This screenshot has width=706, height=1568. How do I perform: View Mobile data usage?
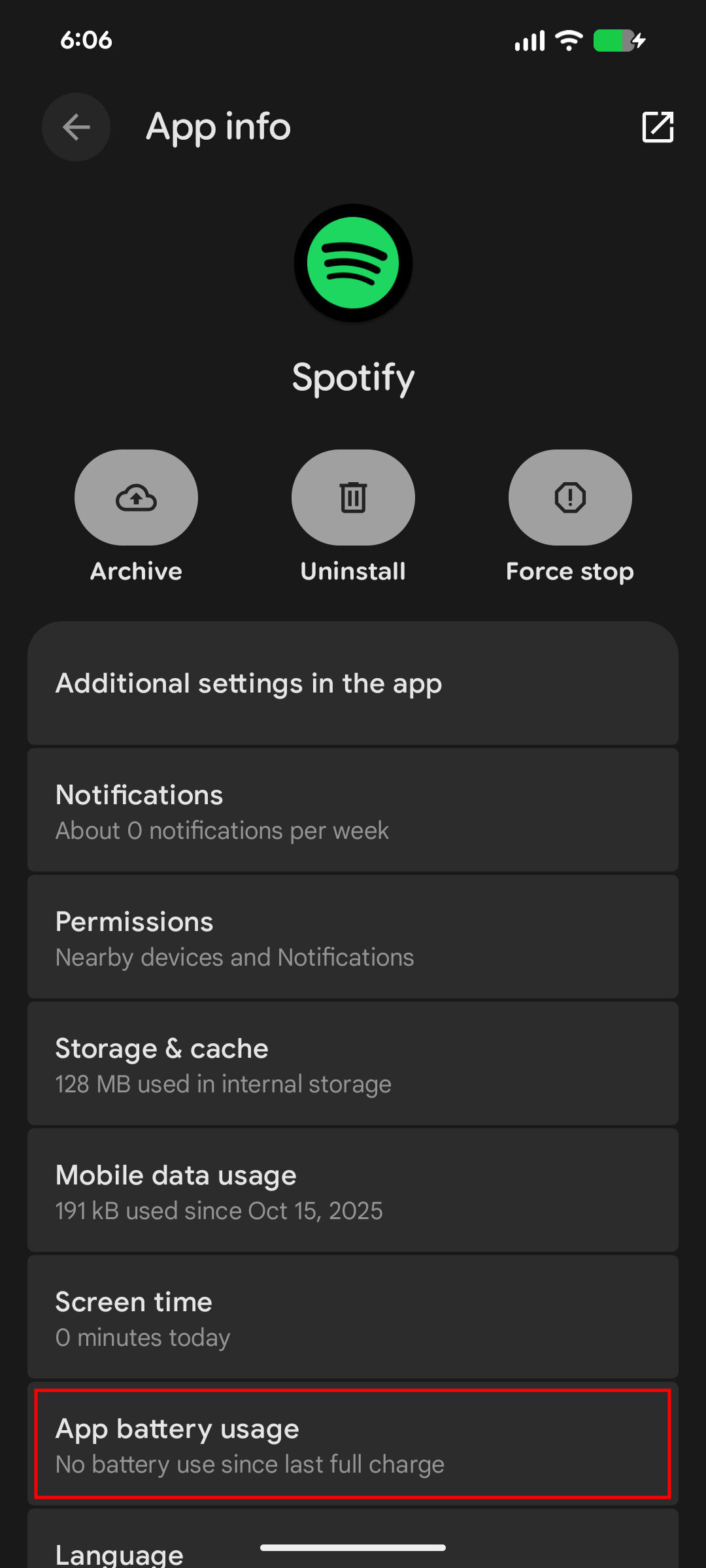click(x=353, y=1190)
